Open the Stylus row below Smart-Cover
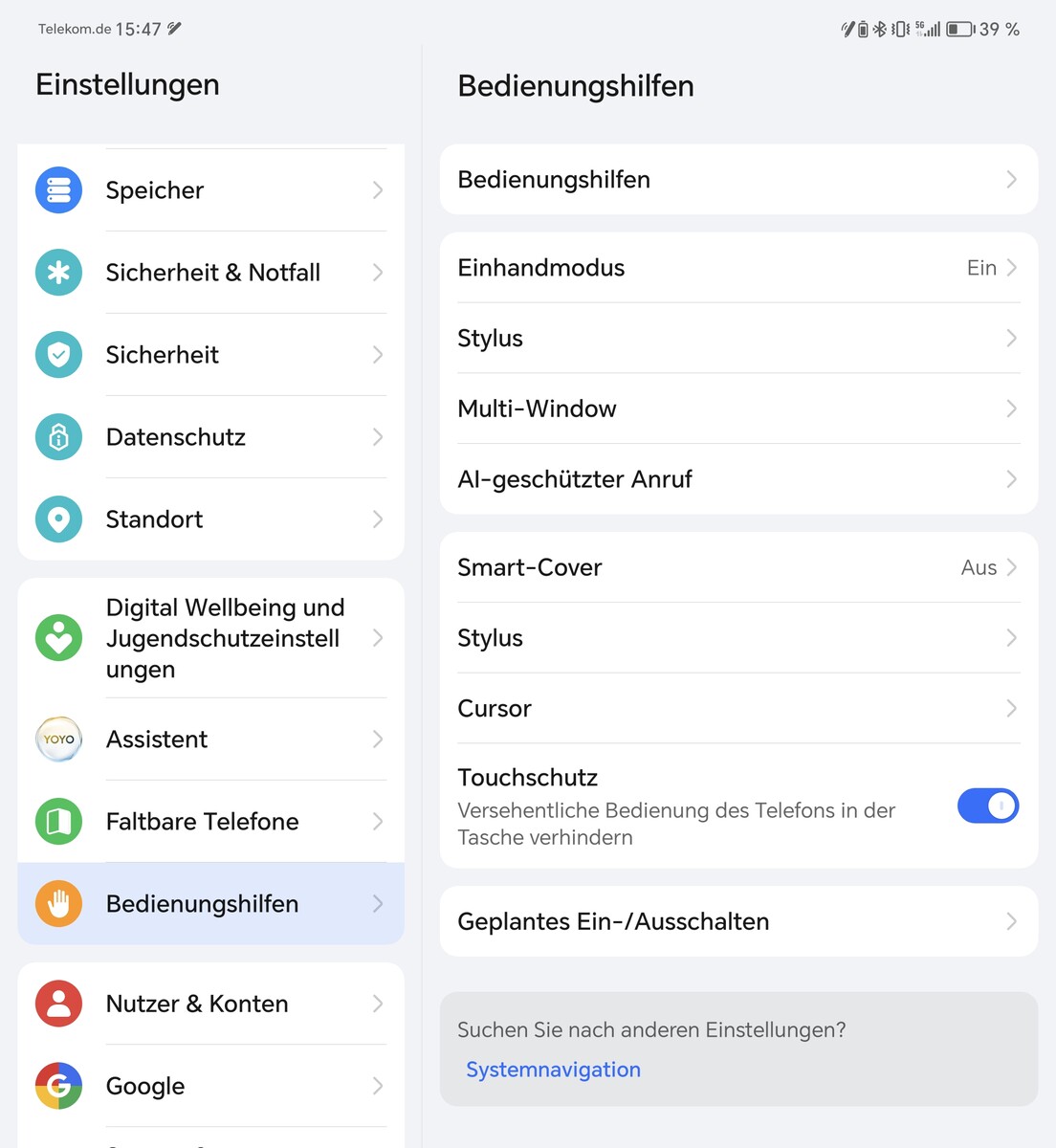1056x1148 pixels. coord(737,638)
